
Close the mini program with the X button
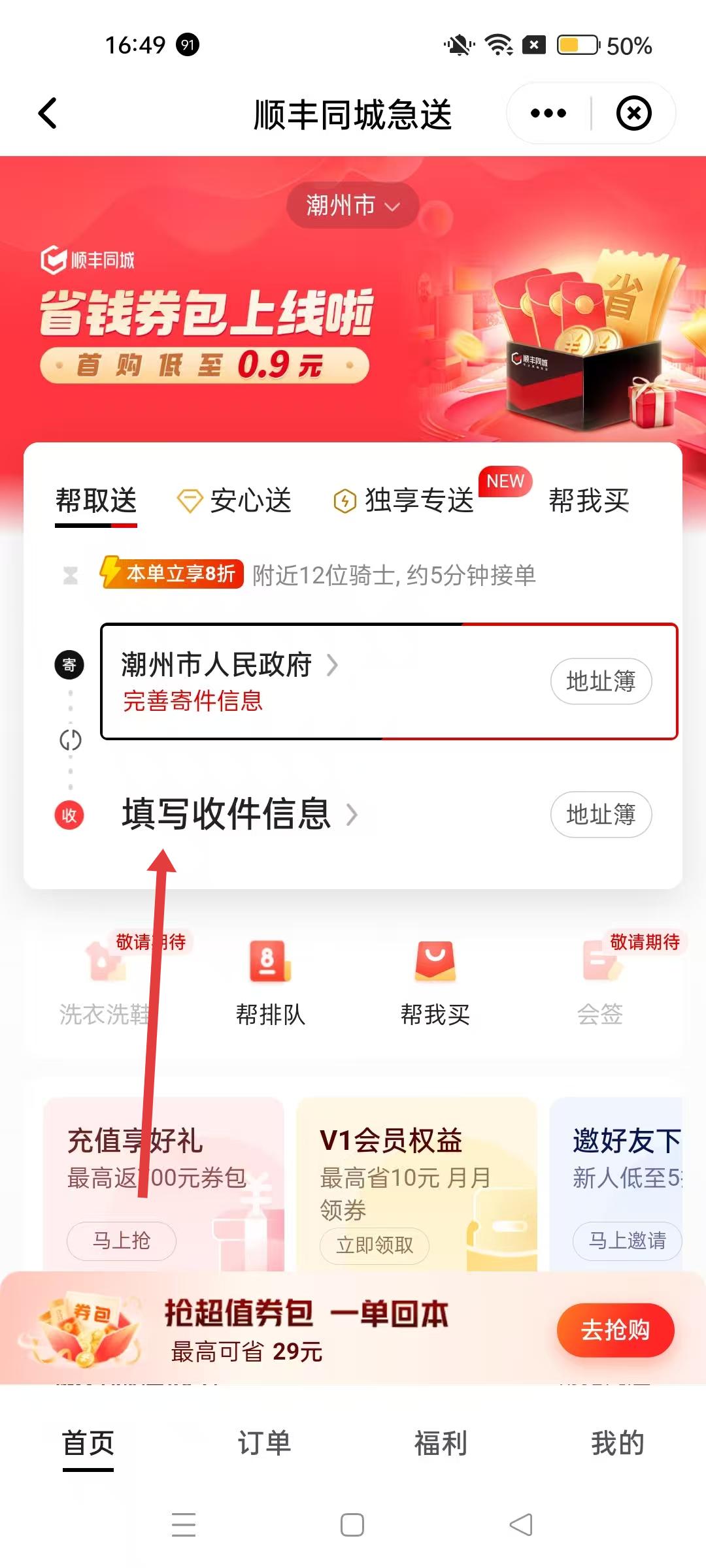point(633,114)
